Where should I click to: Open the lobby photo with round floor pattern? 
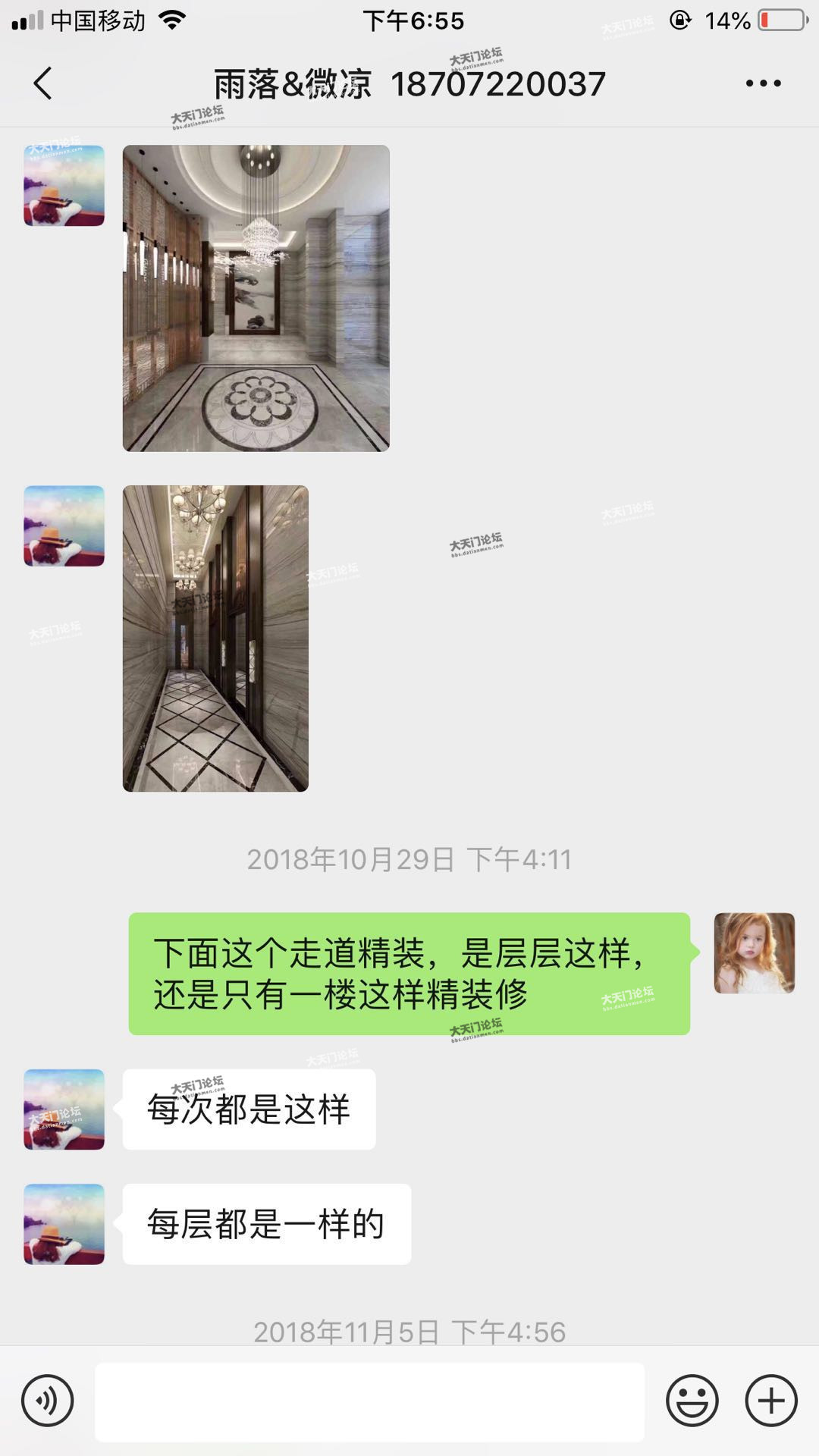(x=256, y=298)
